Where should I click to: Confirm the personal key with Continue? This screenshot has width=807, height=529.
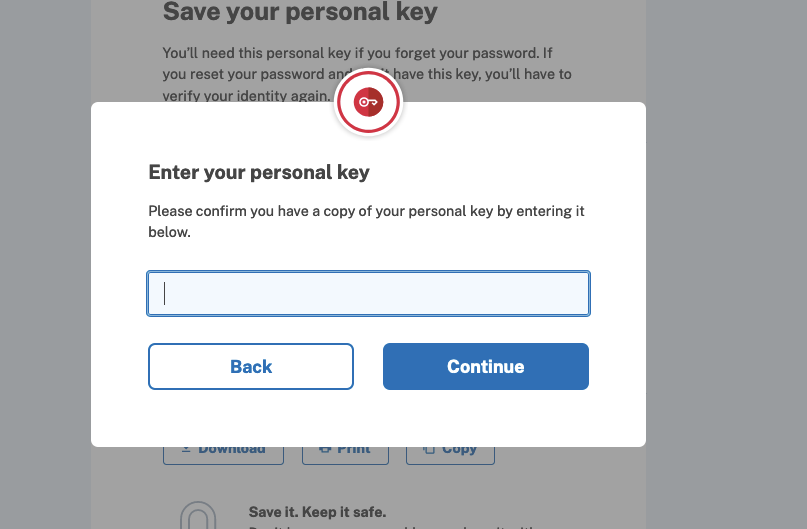[x=485, y=366]
